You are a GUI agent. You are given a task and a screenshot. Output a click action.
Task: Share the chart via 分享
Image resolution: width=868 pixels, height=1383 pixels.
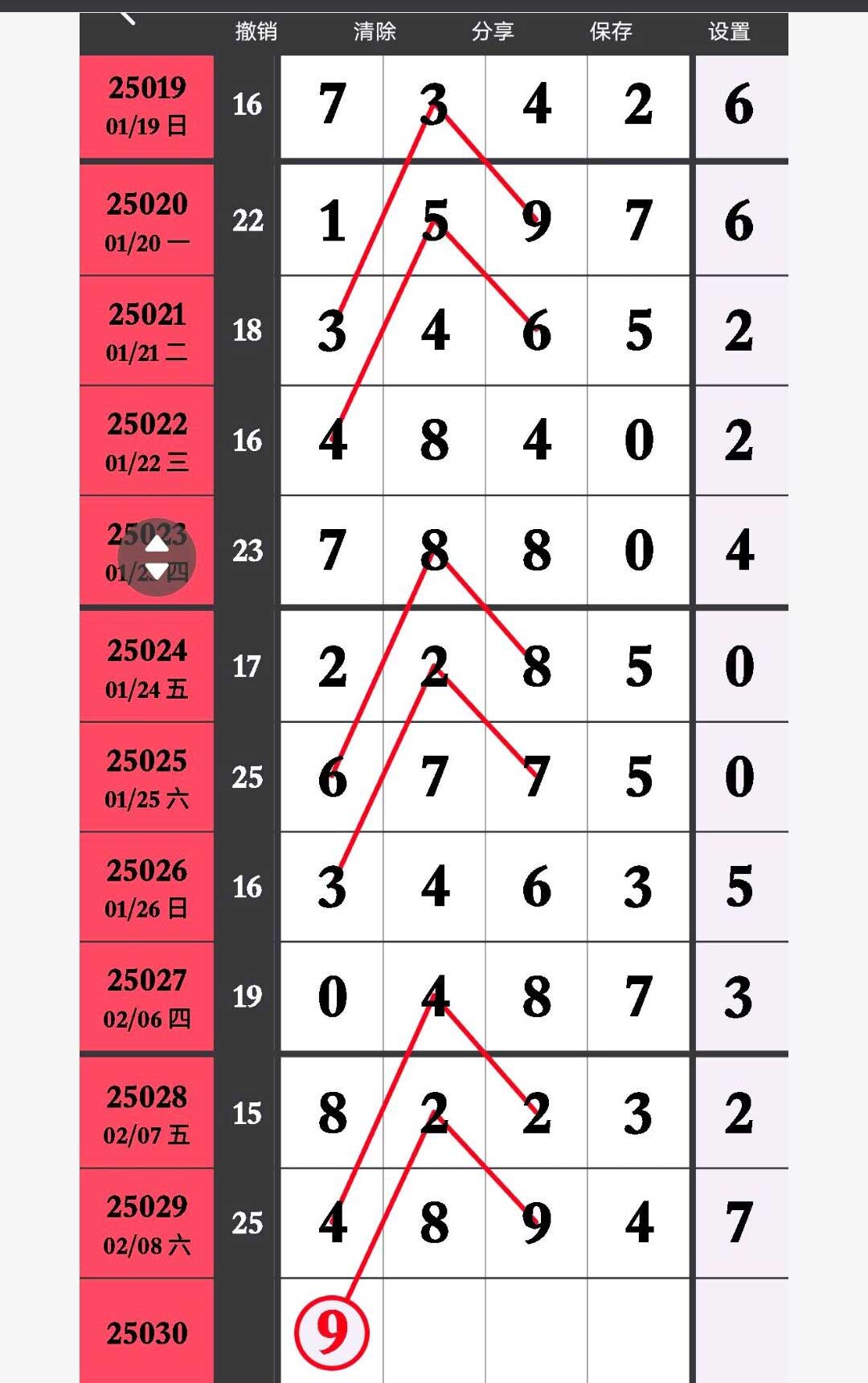(x=493, y=32)
